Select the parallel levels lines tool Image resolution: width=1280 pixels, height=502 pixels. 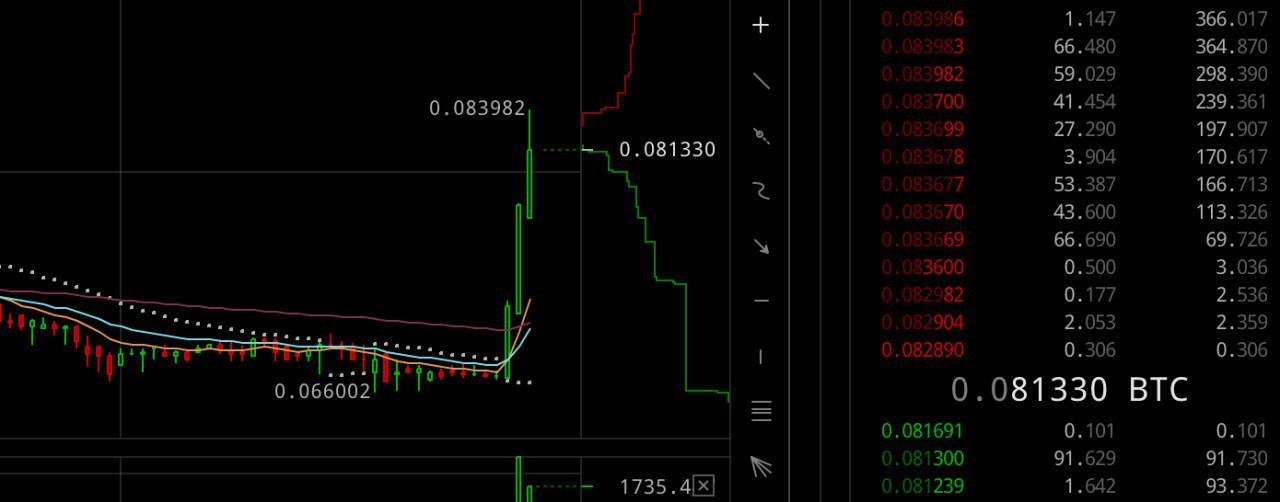(761, 410)
